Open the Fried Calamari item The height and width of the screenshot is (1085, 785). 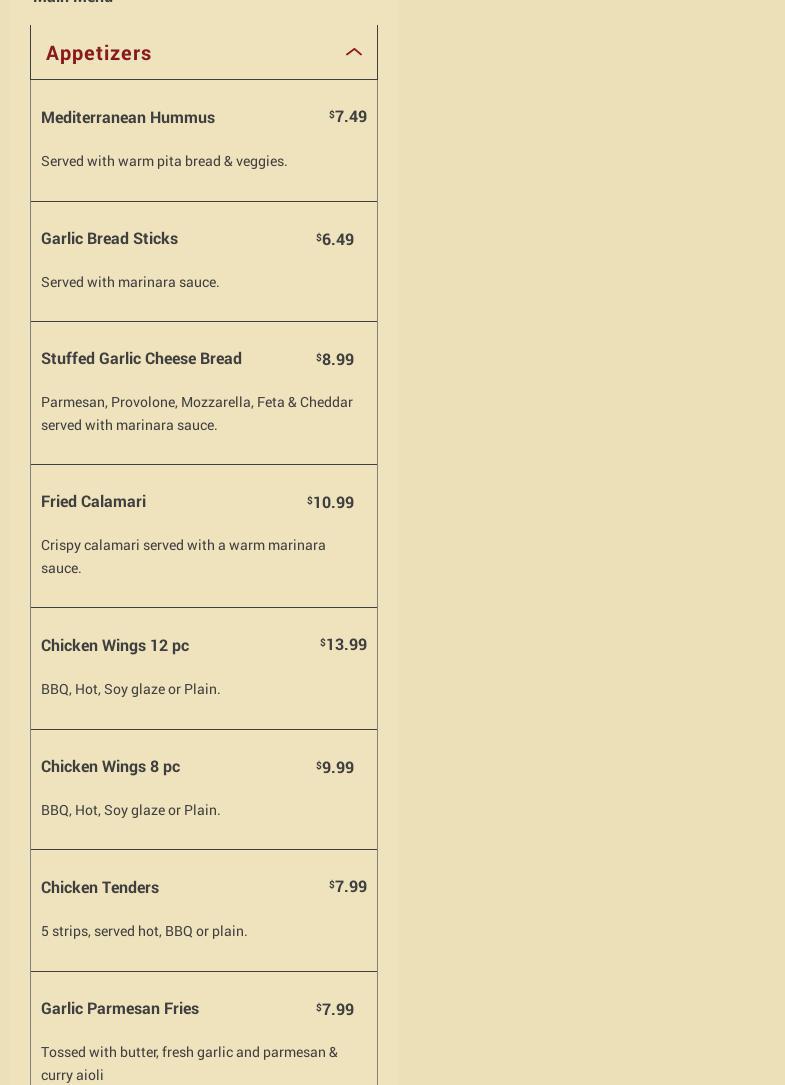tap(94, 502)
